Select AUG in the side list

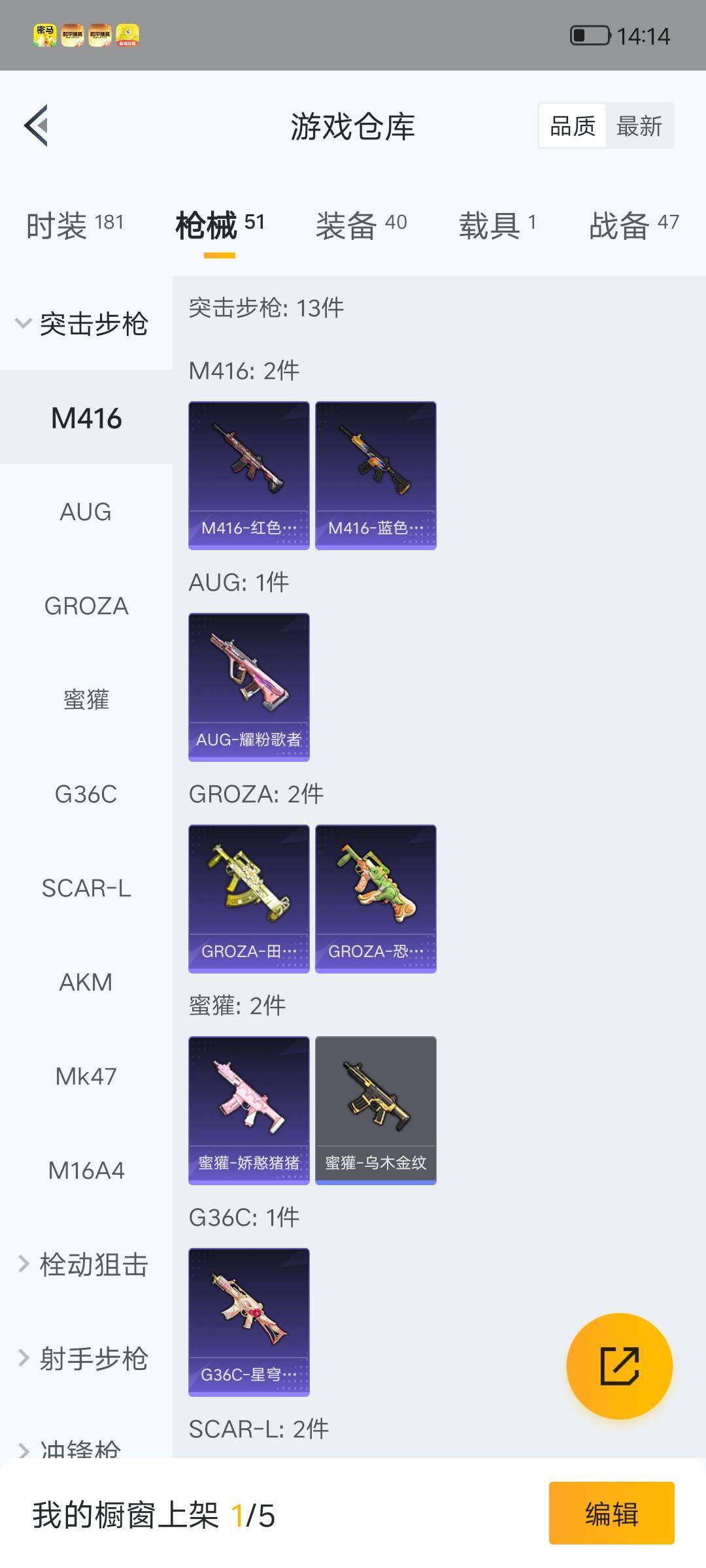[86, 512]
